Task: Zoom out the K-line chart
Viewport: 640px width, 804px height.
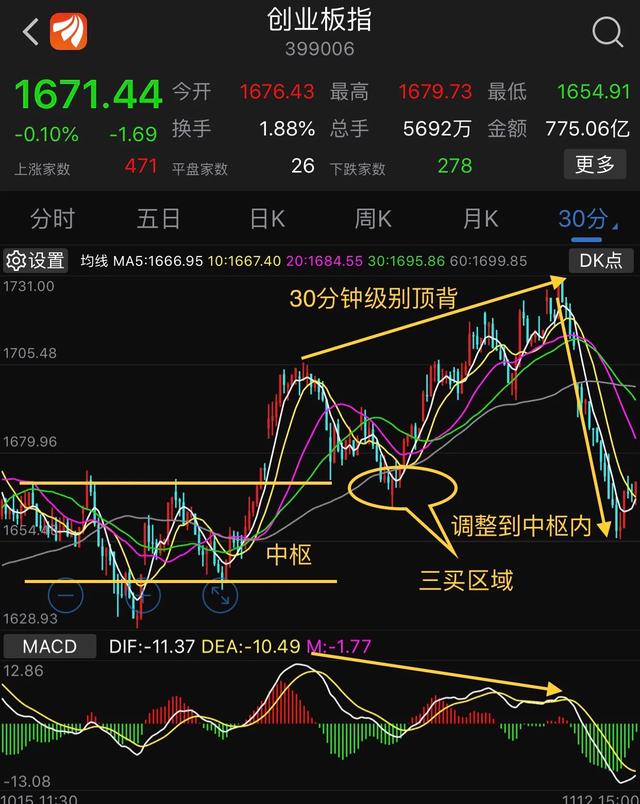Action: pos(66,596)
